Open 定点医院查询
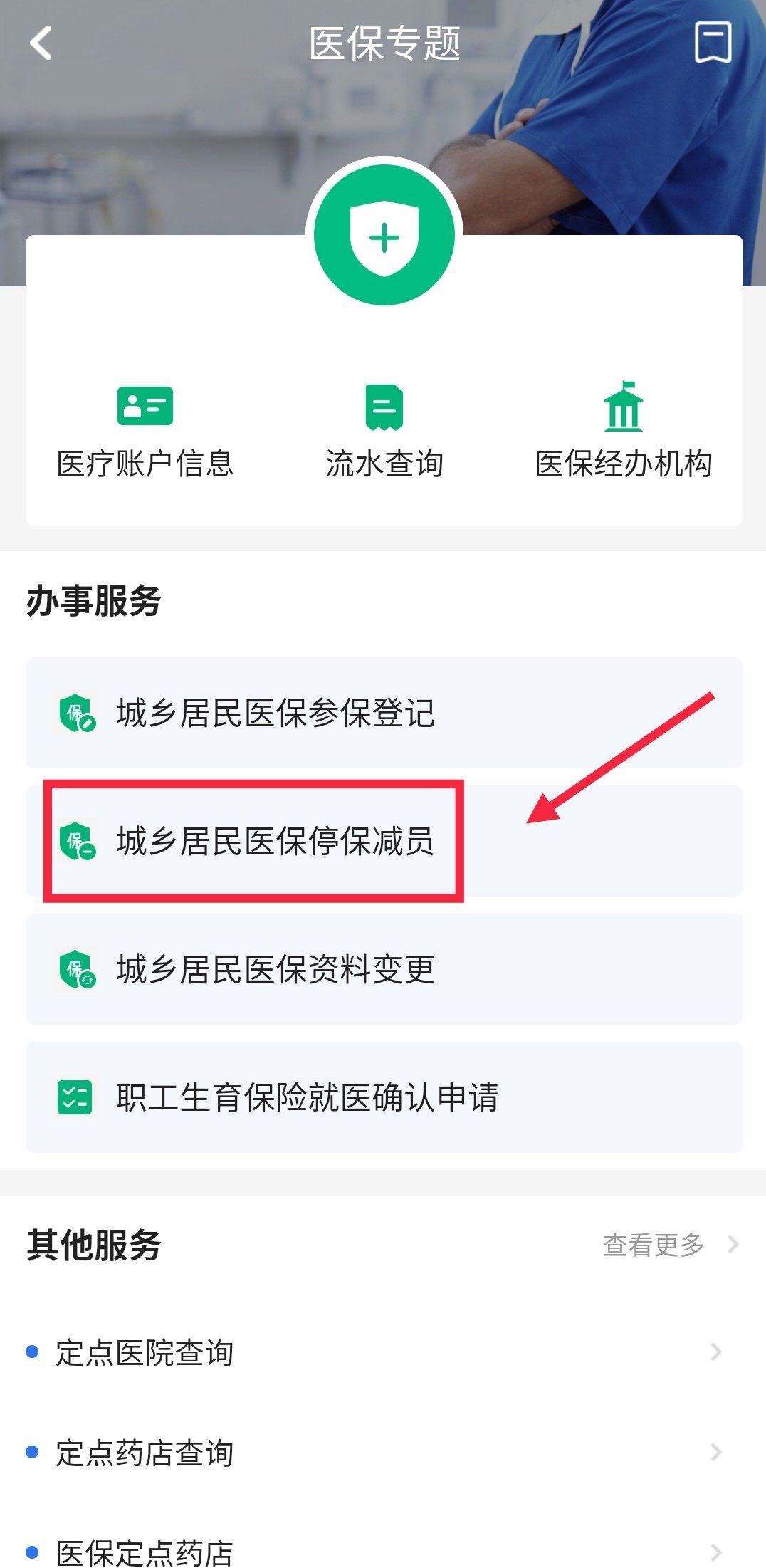 point(384,1352)
